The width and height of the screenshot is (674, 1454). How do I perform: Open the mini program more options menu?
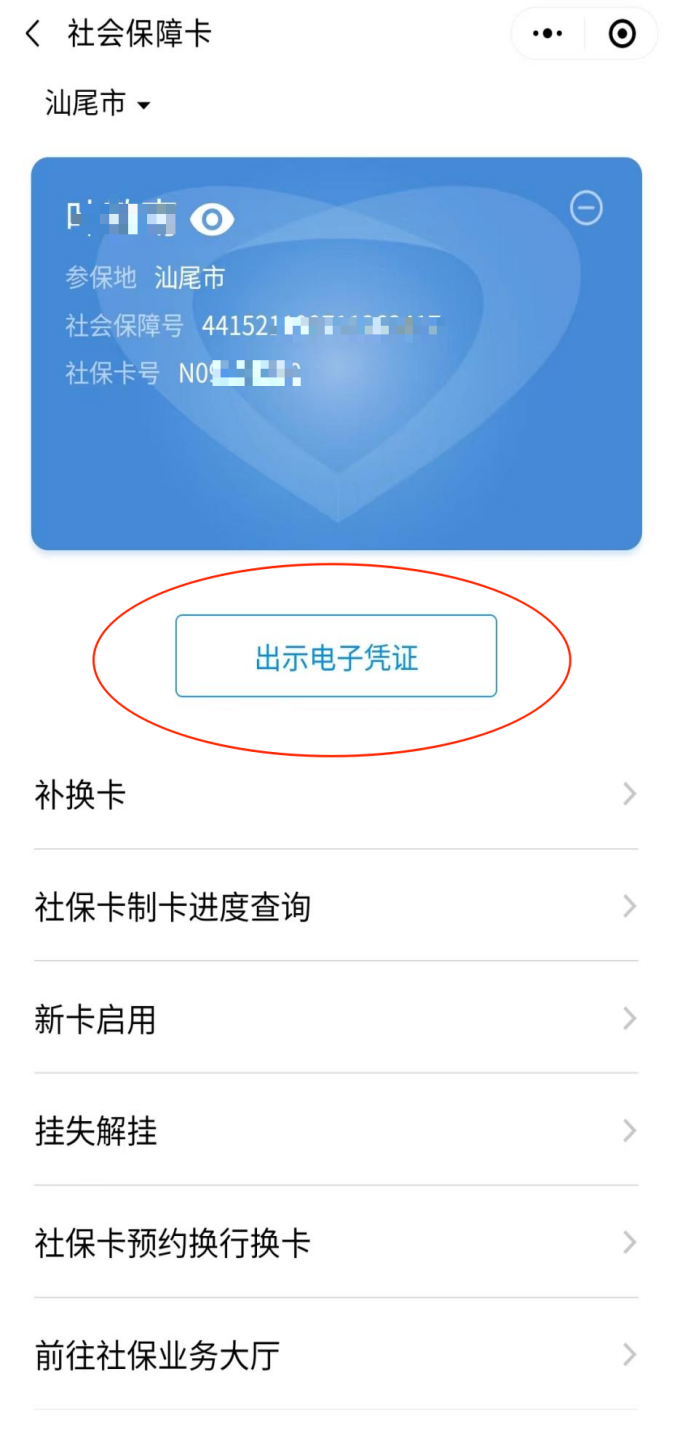tap(547, 34)
